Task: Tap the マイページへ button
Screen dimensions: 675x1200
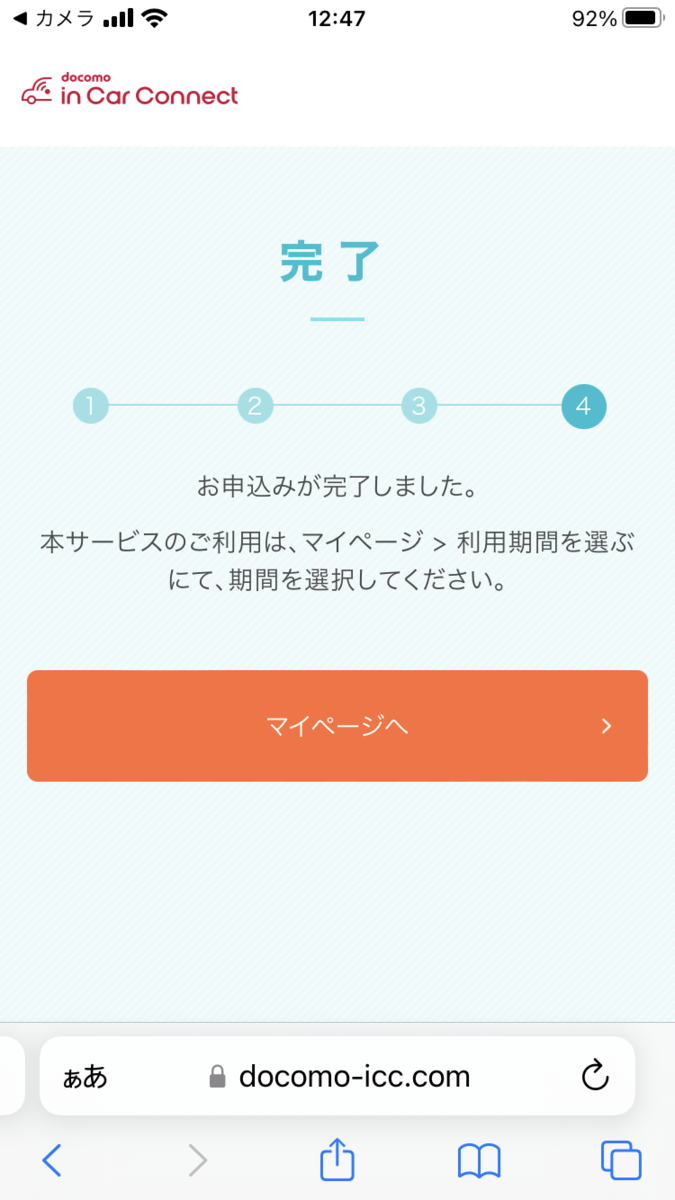Action: 337,726
